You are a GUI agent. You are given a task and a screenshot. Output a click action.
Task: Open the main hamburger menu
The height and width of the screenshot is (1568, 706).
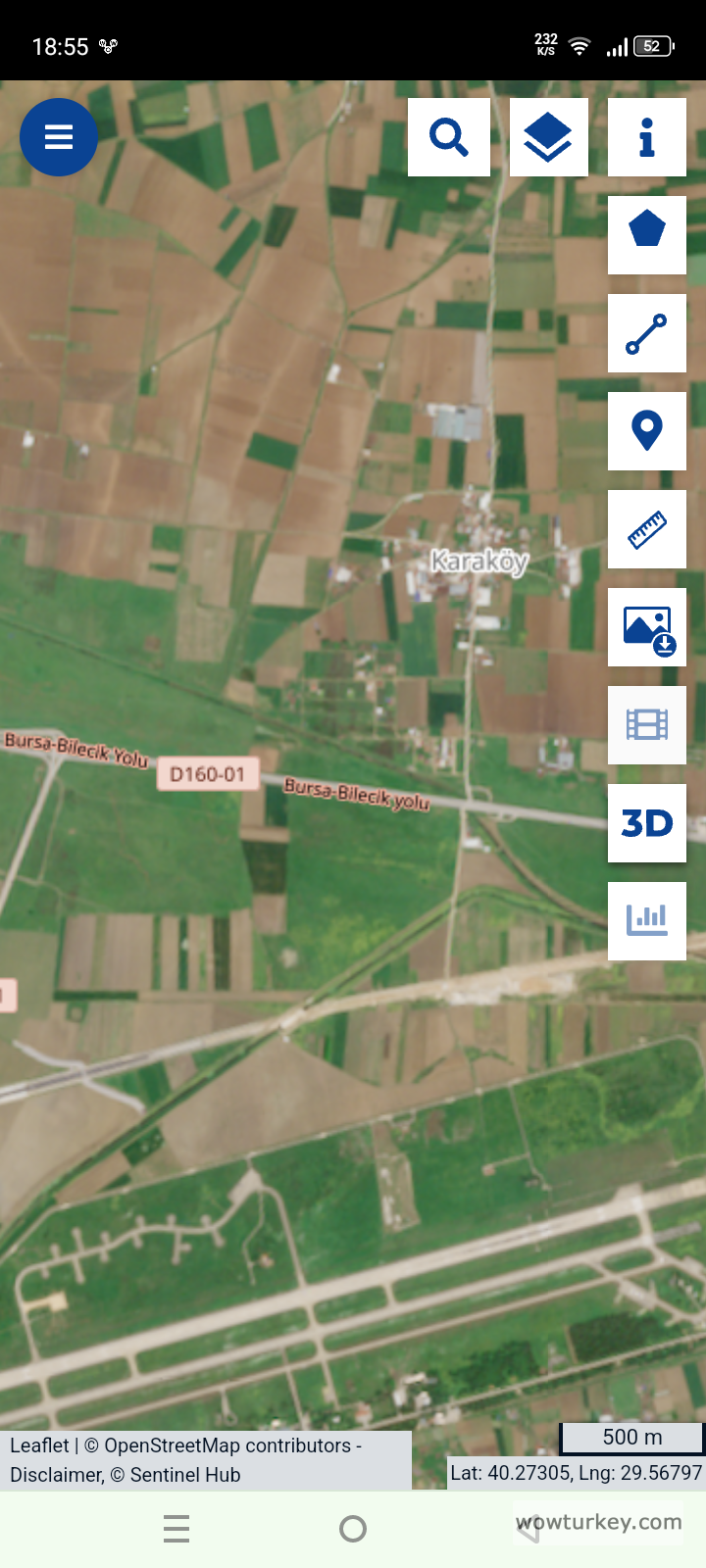tap(59, 137)
